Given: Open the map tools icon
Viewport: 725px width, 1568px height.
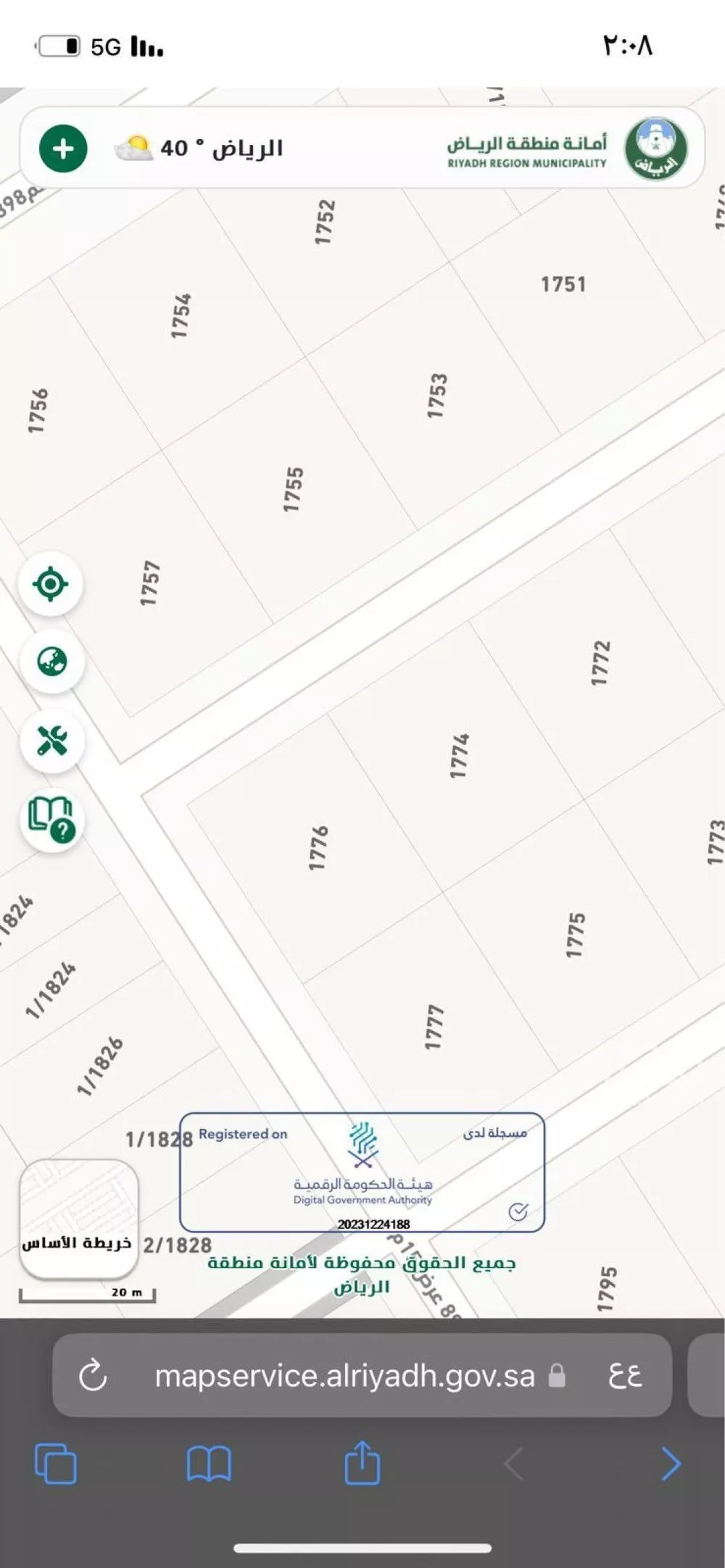Looking at the screenshot, I should 52,741.
